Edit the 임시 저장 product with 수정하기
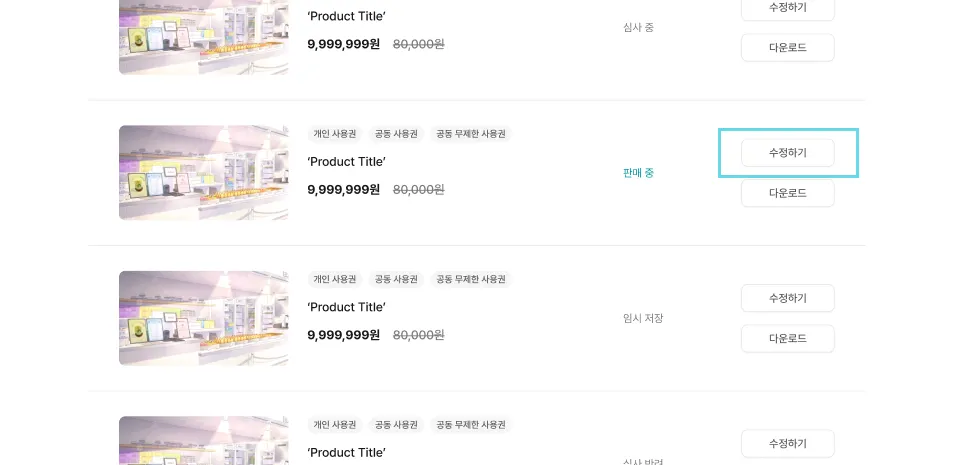968x465 pixels. tap(787, 298)
